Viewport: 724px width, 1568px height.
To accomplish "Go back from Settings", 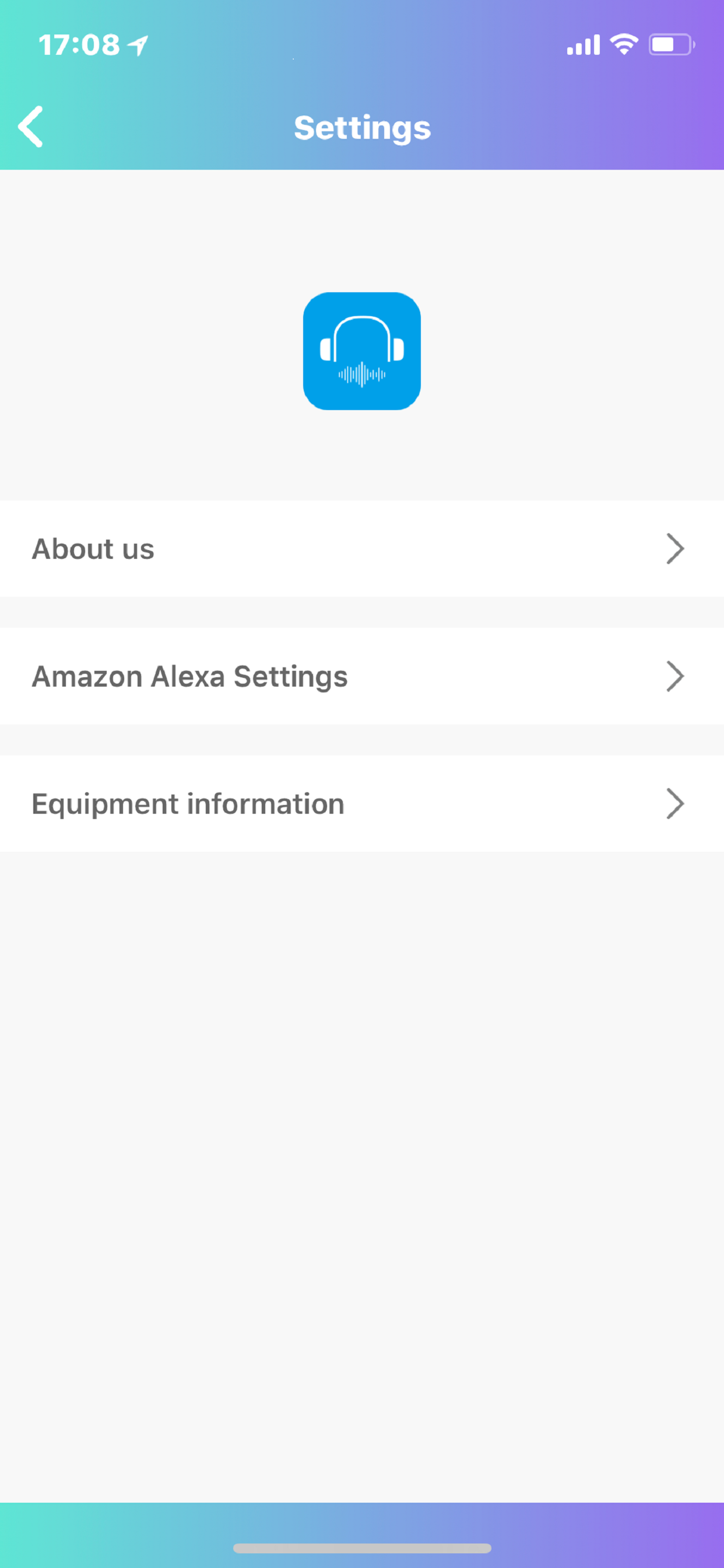I will coord(30,127).
